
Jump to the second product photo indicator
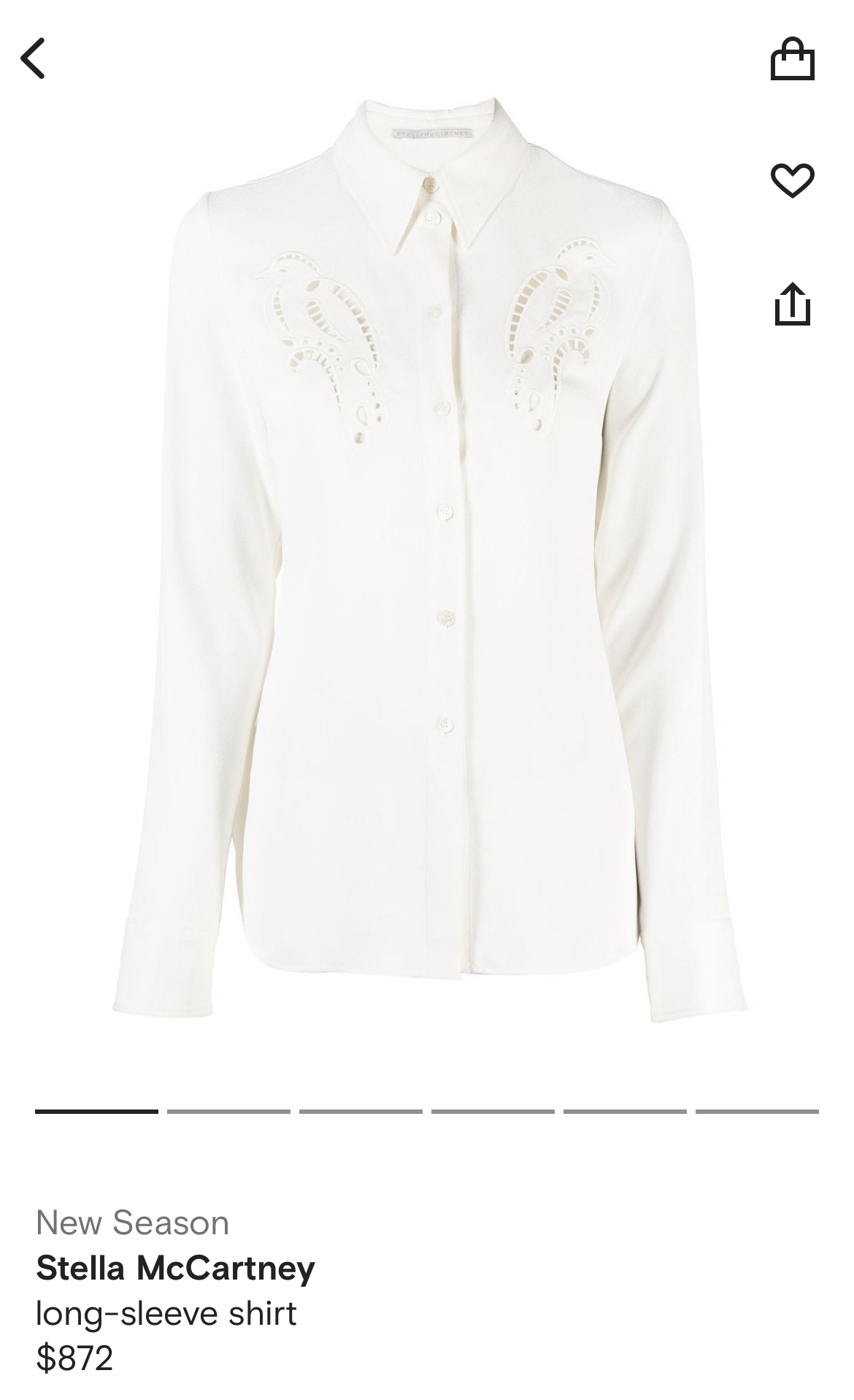(228, 1111)
